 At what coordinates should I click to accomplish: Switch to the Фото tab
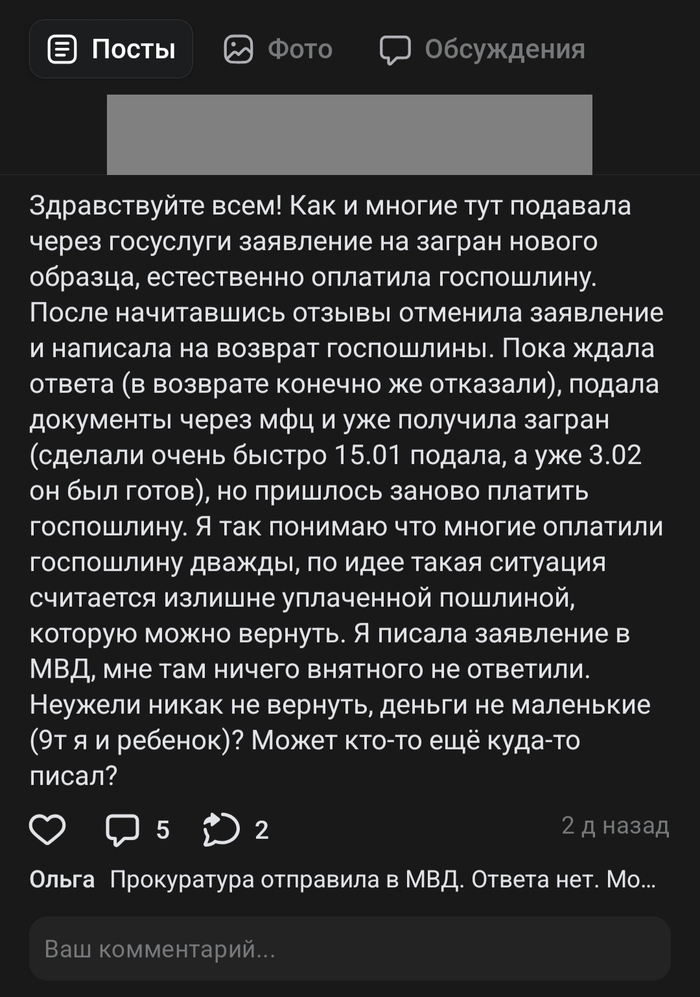pyautogui.click(x=278, y=49)
